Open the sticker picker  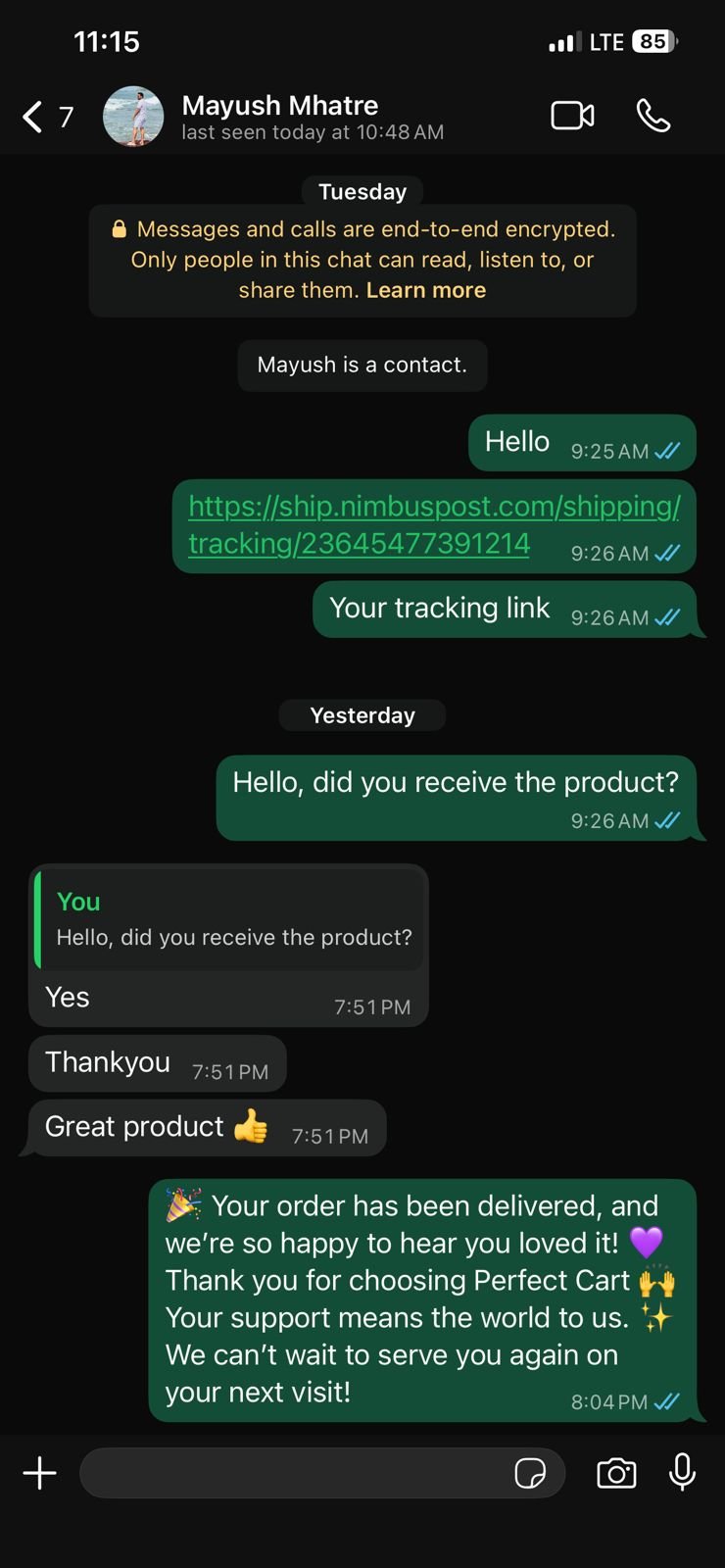(x=530, y=1473)
